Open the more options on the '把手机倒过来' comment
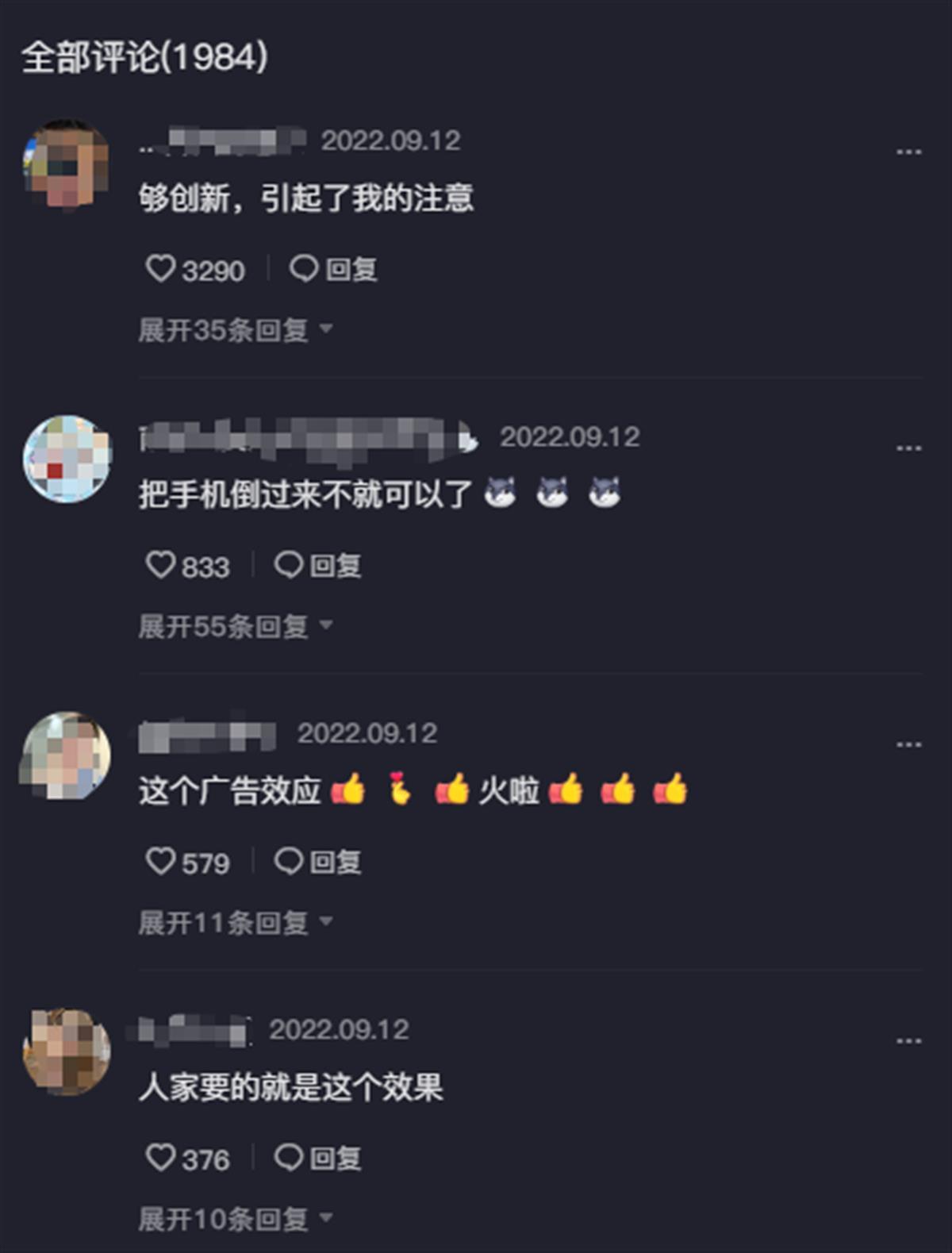Image resolution: width=952 pixels, height=1253 pixels. [908, 448]
